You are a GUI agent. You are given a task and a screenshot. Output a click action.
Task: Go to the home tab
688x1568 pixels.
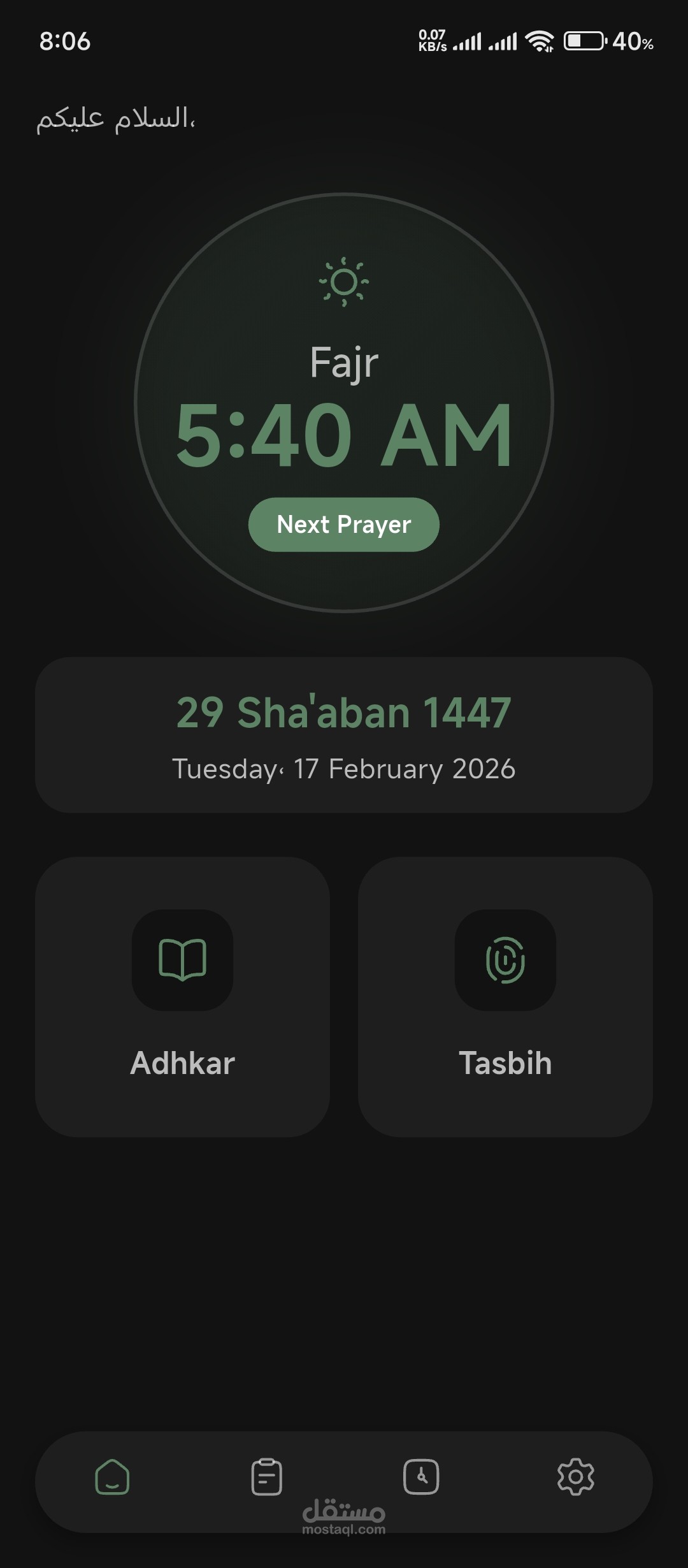tap(112, 1477)
